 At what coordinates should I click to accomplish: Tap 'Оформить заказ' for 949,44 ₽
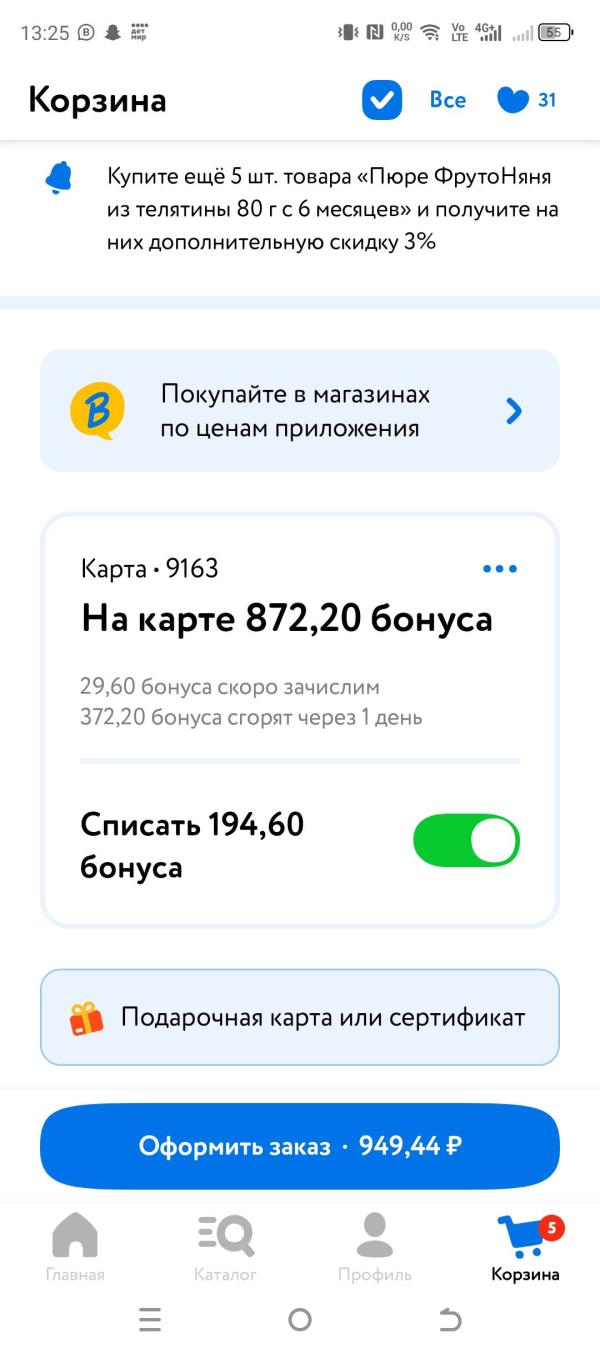click(x=300, y=1146)
